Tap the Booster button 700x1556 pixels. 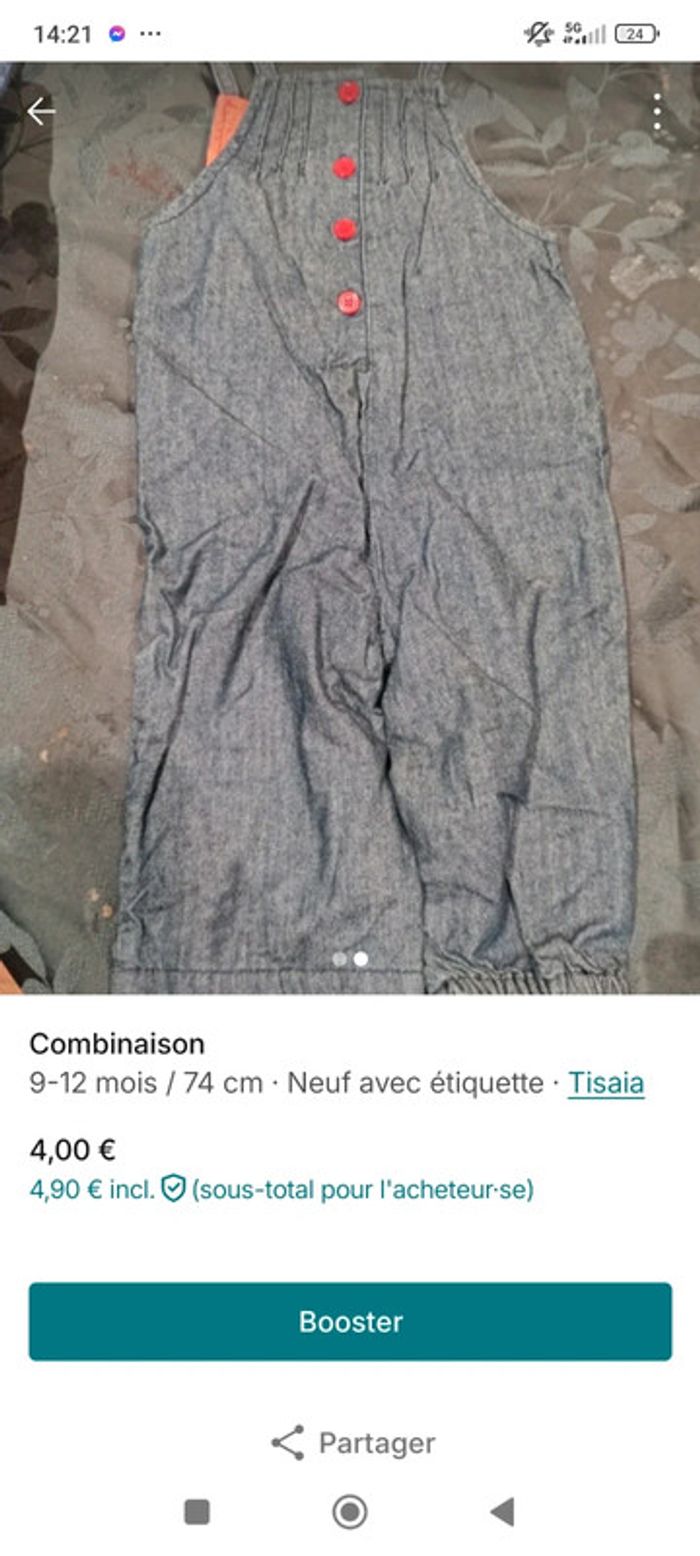350,1321
